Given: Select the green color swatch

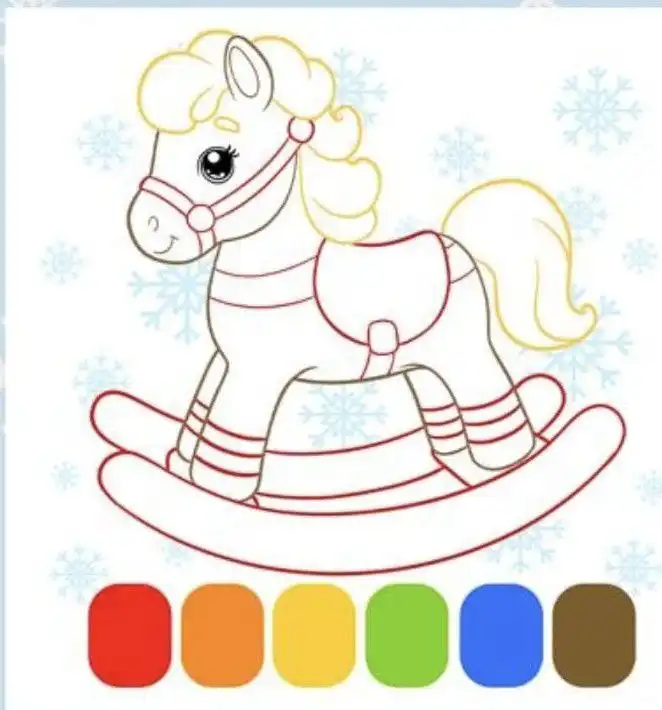Looking at the screenshot, I should pyautogui.click(x=407, y=636).
